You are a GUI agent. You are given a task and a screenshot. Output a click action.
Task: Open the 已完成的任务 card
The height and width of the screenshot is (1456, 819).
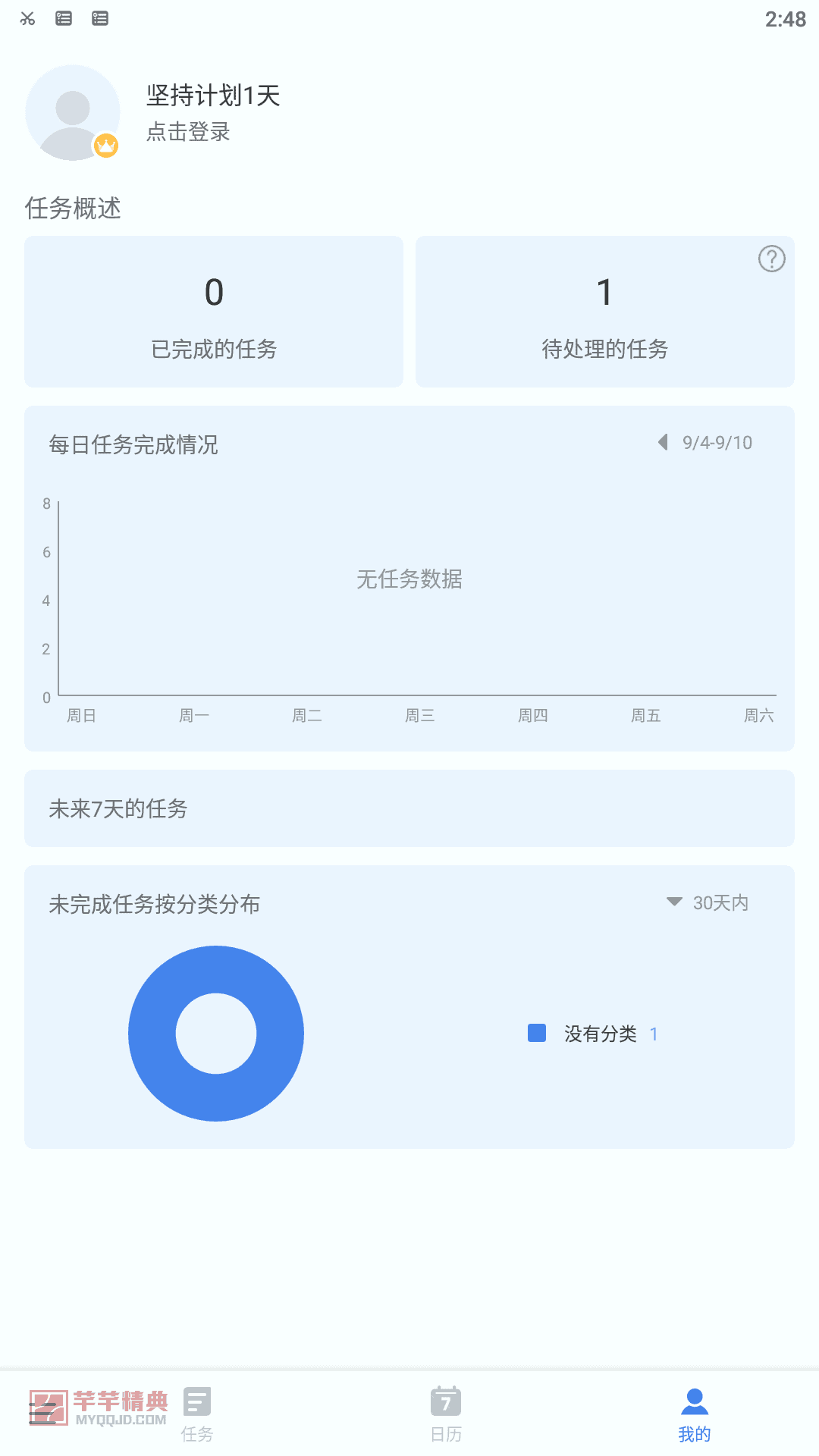tap(214, 311)
